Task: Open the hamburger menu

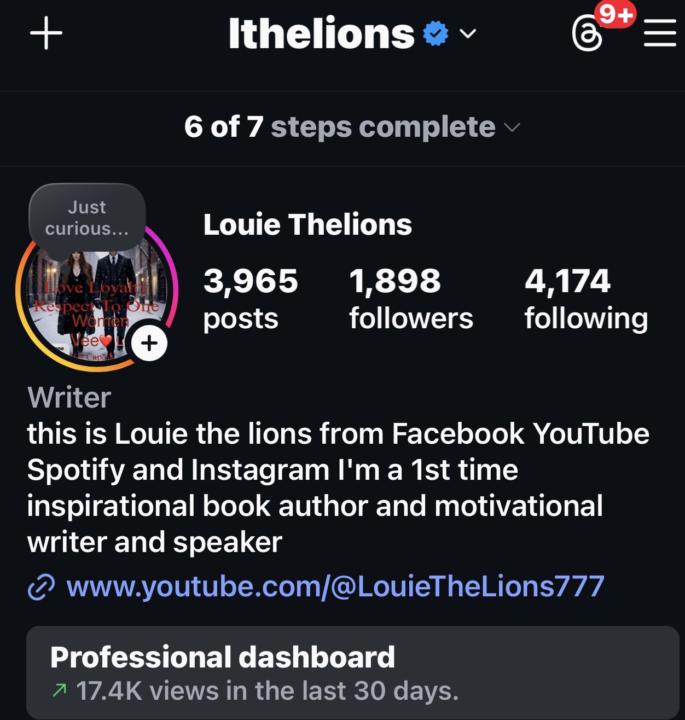Action: point(660,34)
